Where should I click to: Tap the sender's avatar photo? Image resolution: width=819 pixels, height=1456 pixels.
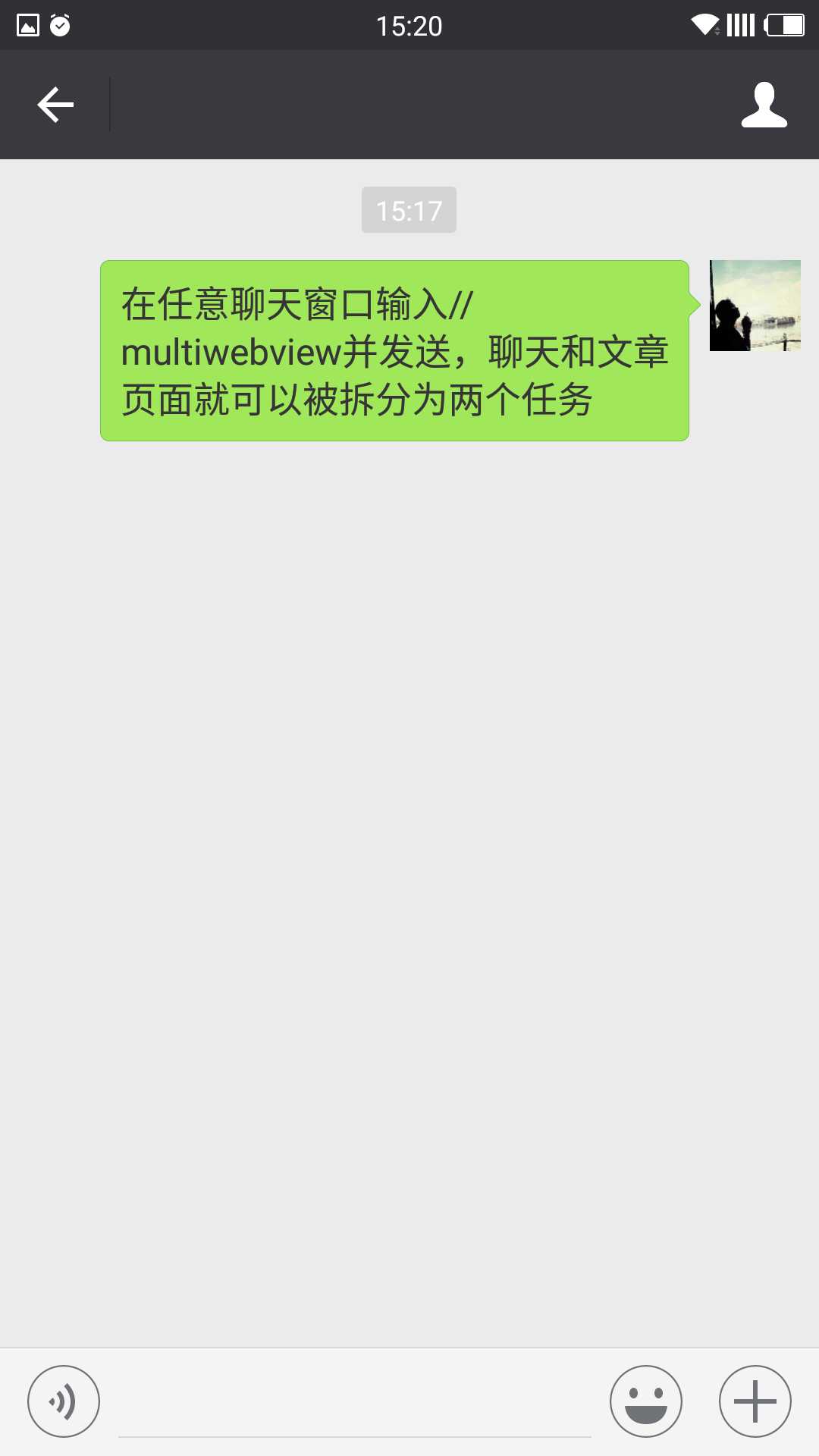click(x=755, y=306)
